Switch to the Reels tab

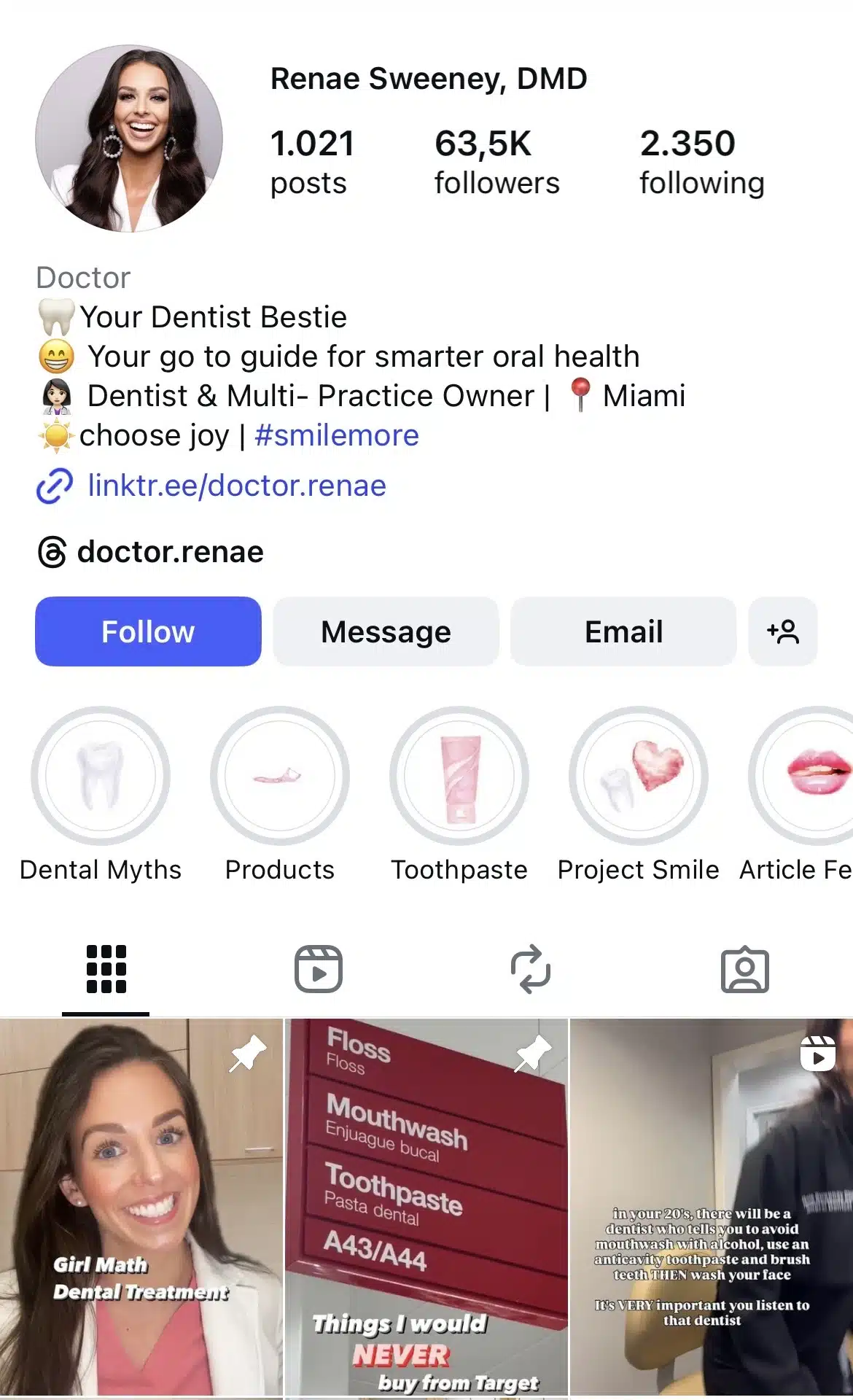click(318, 970)
